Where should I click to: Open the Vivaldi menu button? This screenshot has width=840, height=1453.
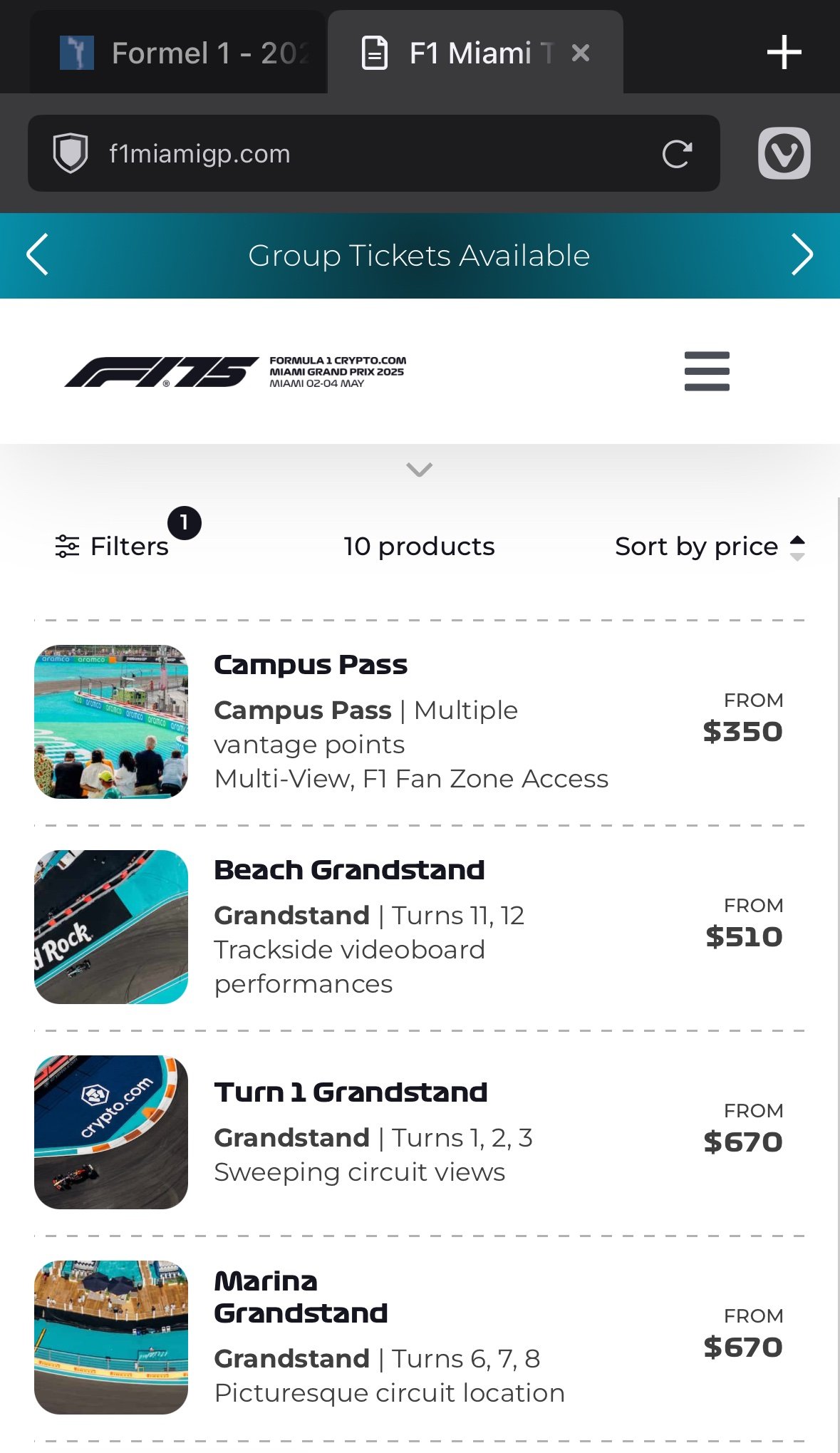pyautogui.click(x=784, y=154)
